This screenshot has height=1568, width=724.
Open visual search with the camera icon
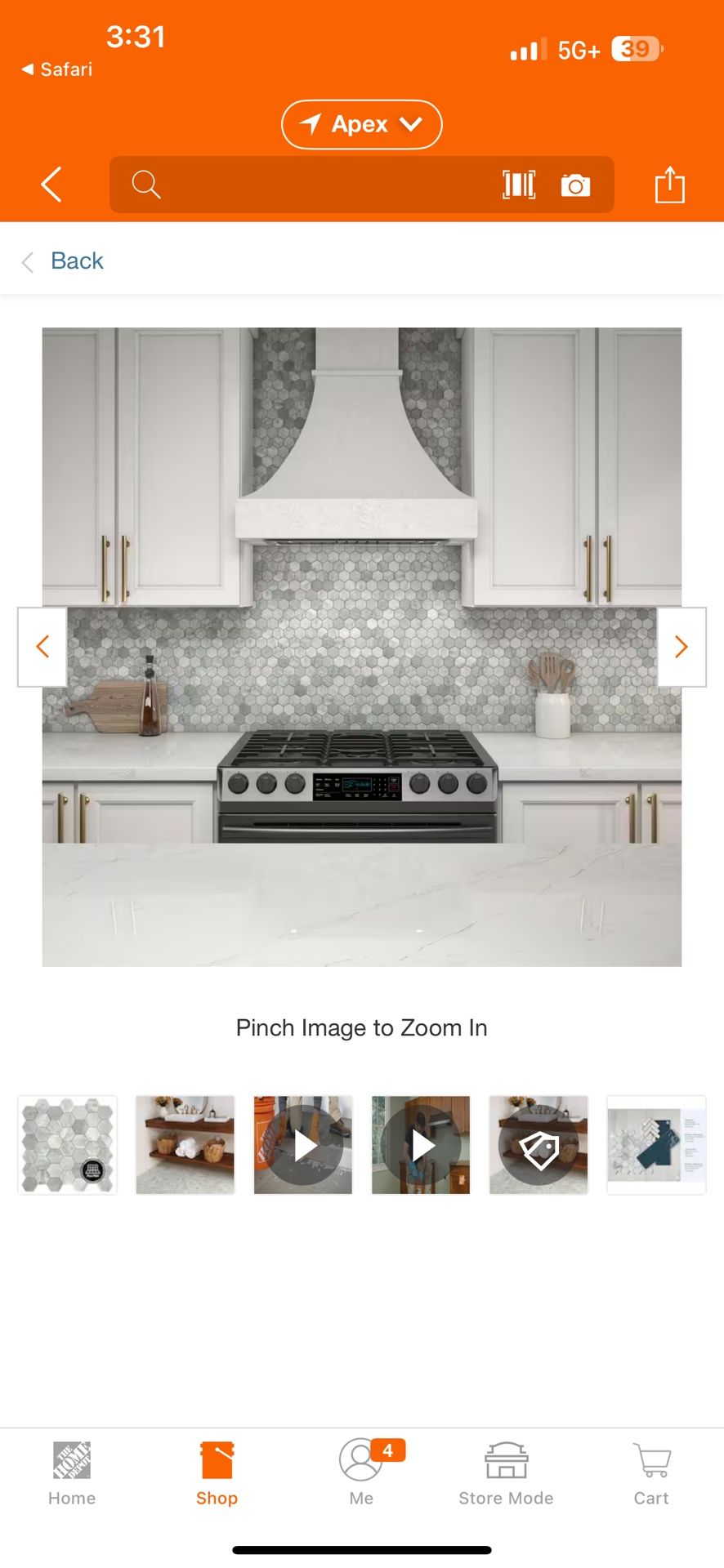(x=576, y=185)
